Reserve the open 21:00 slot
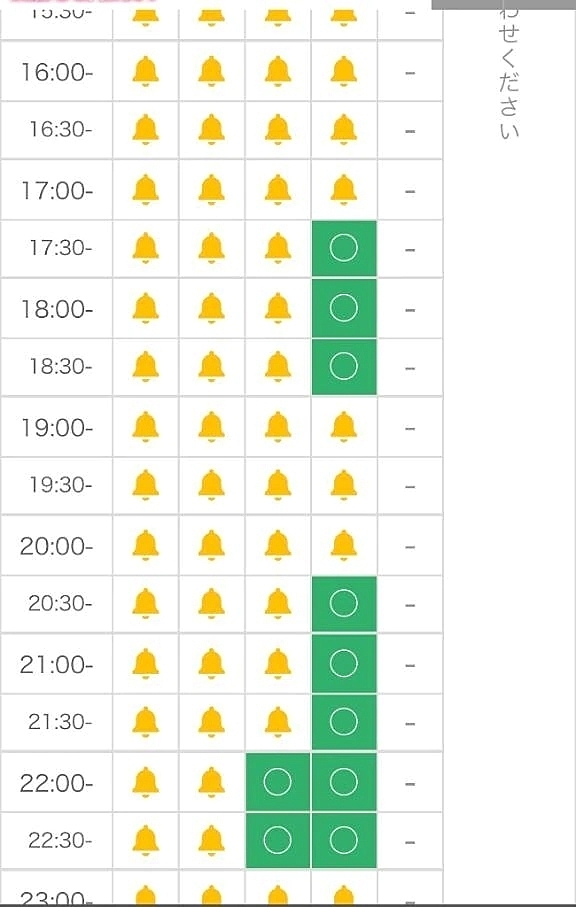Image resolution: width=576 pixels, height=907 pixels. tap(344, 663)
